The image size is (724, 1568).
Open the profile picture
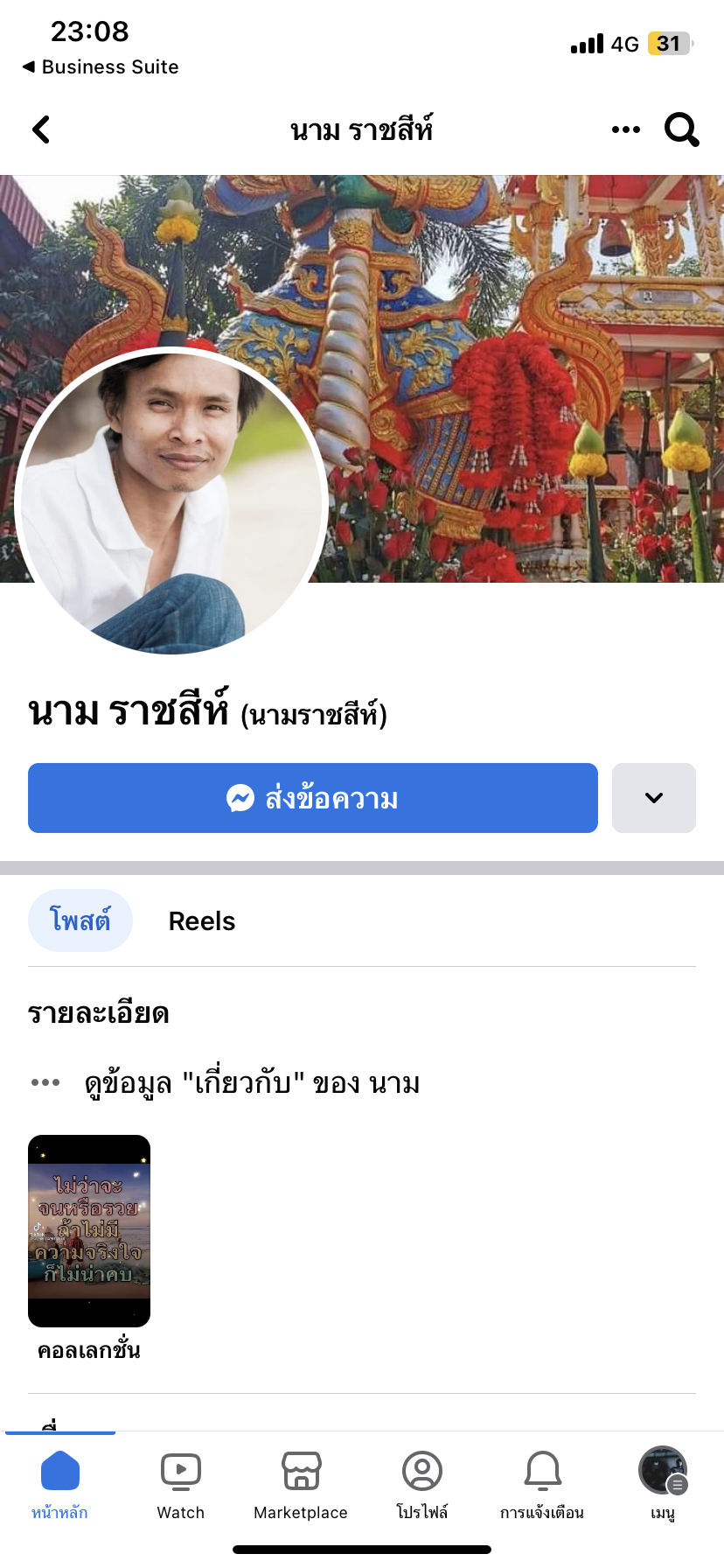(x=171, y=501)
